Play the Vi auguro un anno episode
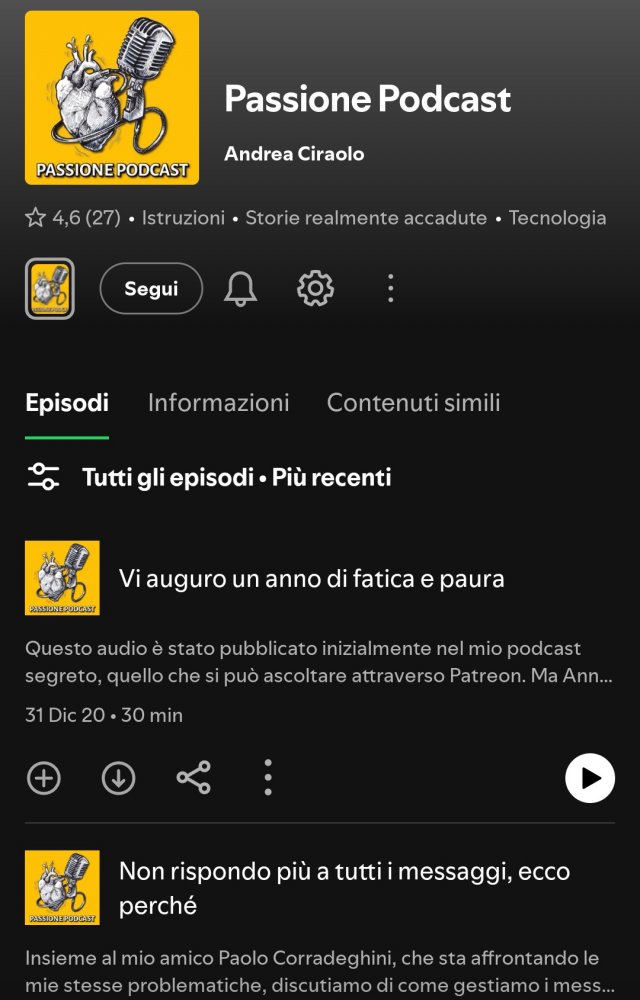 click(x=589, y=778)
